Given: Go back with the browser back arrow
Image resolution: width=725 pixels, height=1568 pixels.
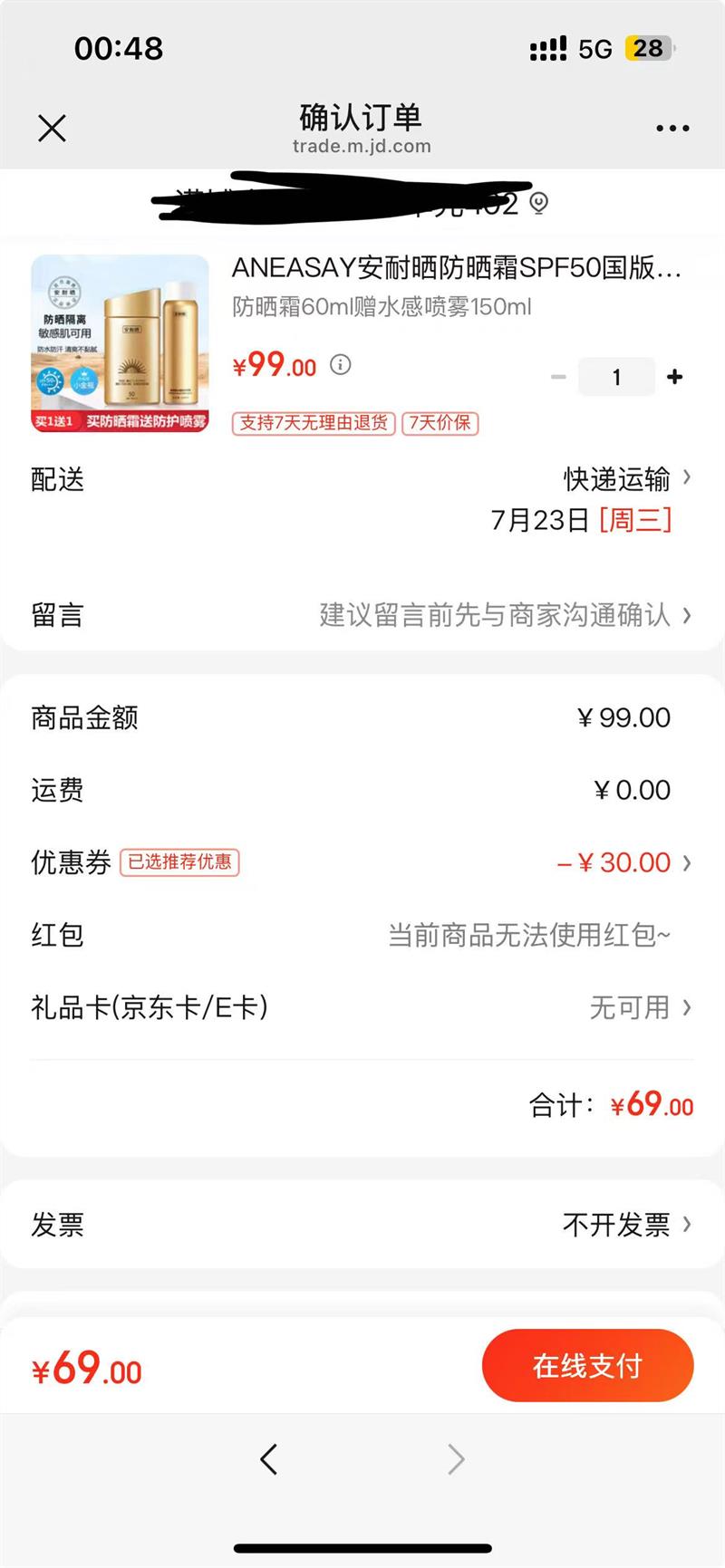Looking at the screenshot, I should [268, 1459].
